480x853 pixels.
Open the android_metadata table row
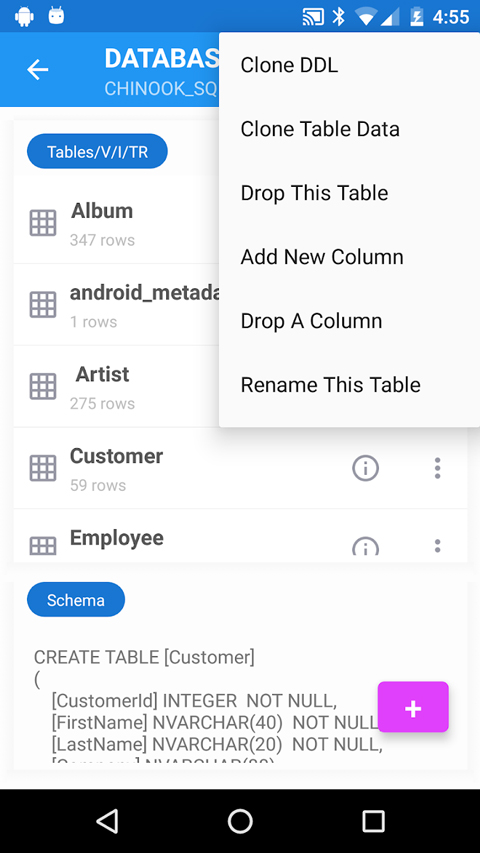click(x=116, y=305)
